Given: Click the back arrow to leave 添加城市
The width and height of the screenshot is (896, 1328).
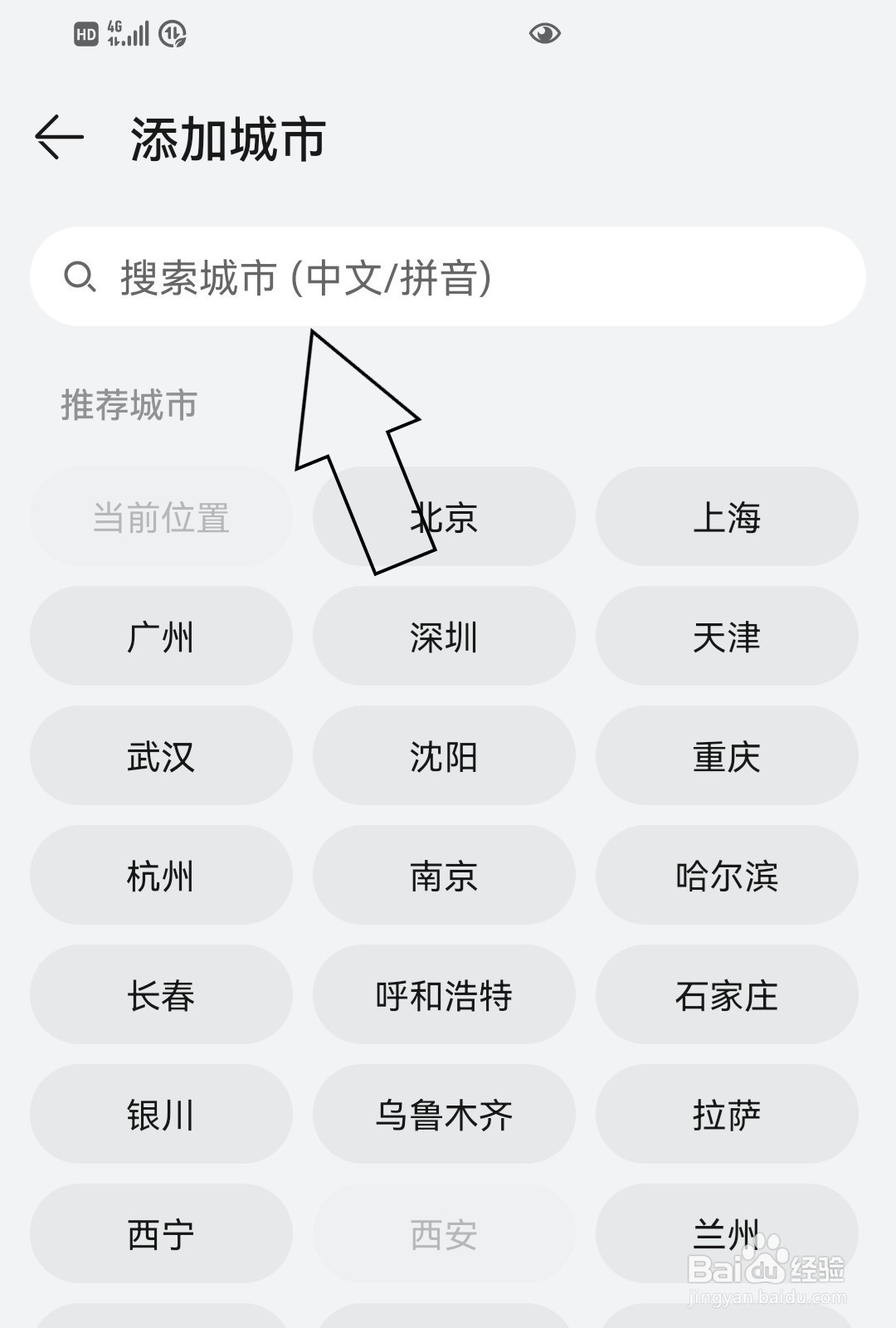Looking at the screenshot, I should click(56, 137).
